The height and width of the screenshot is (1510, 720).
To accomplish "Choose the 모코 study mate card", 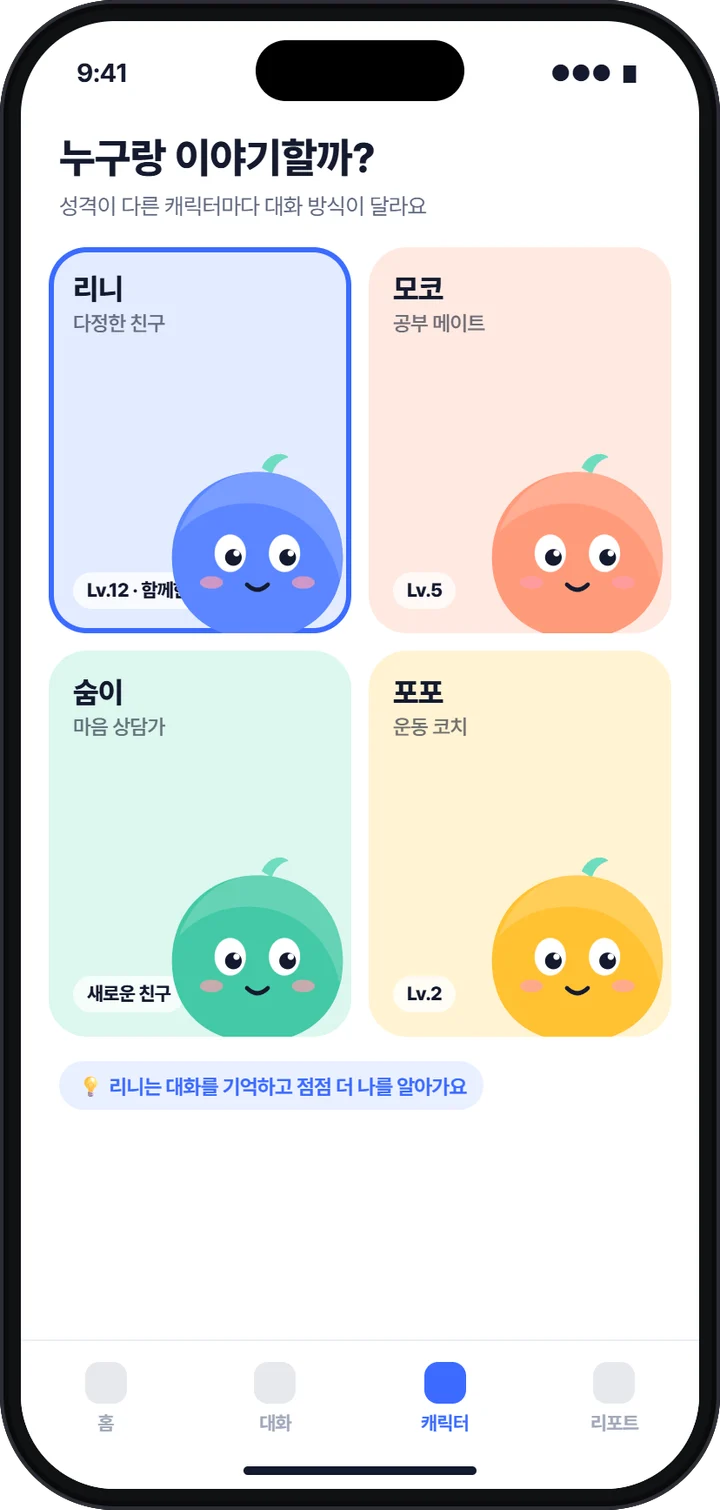I will pos(520,440).
